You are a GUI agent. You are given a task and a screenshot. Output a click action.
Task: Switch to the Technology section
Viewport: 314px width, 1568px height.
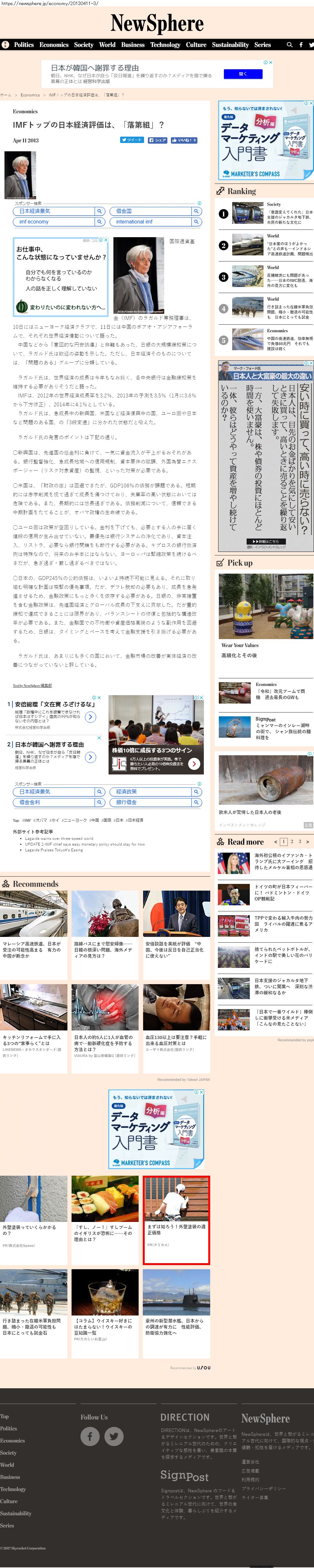point(165,44)
